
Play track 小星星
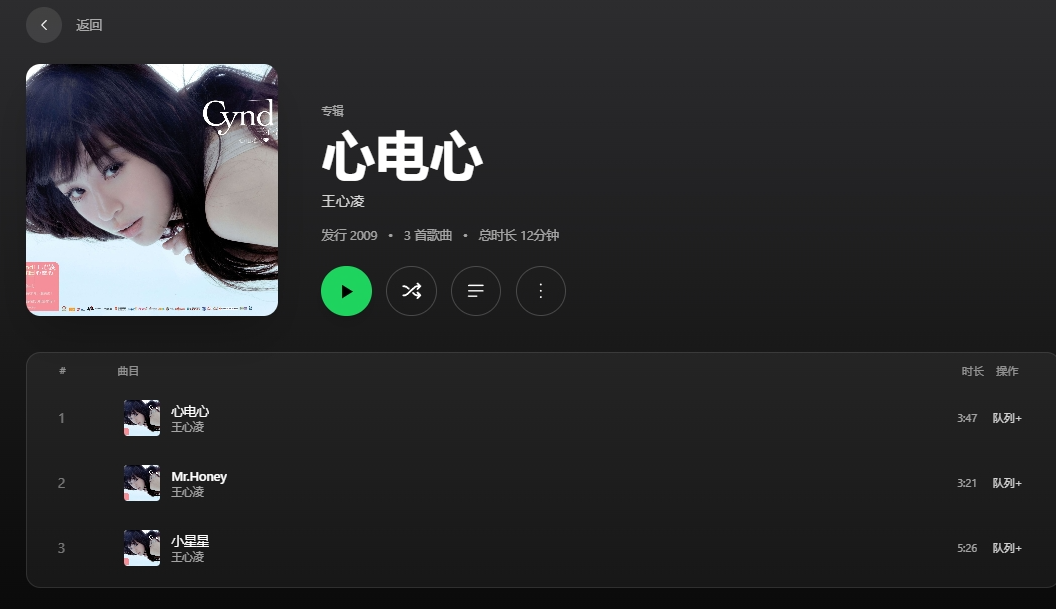190,541
